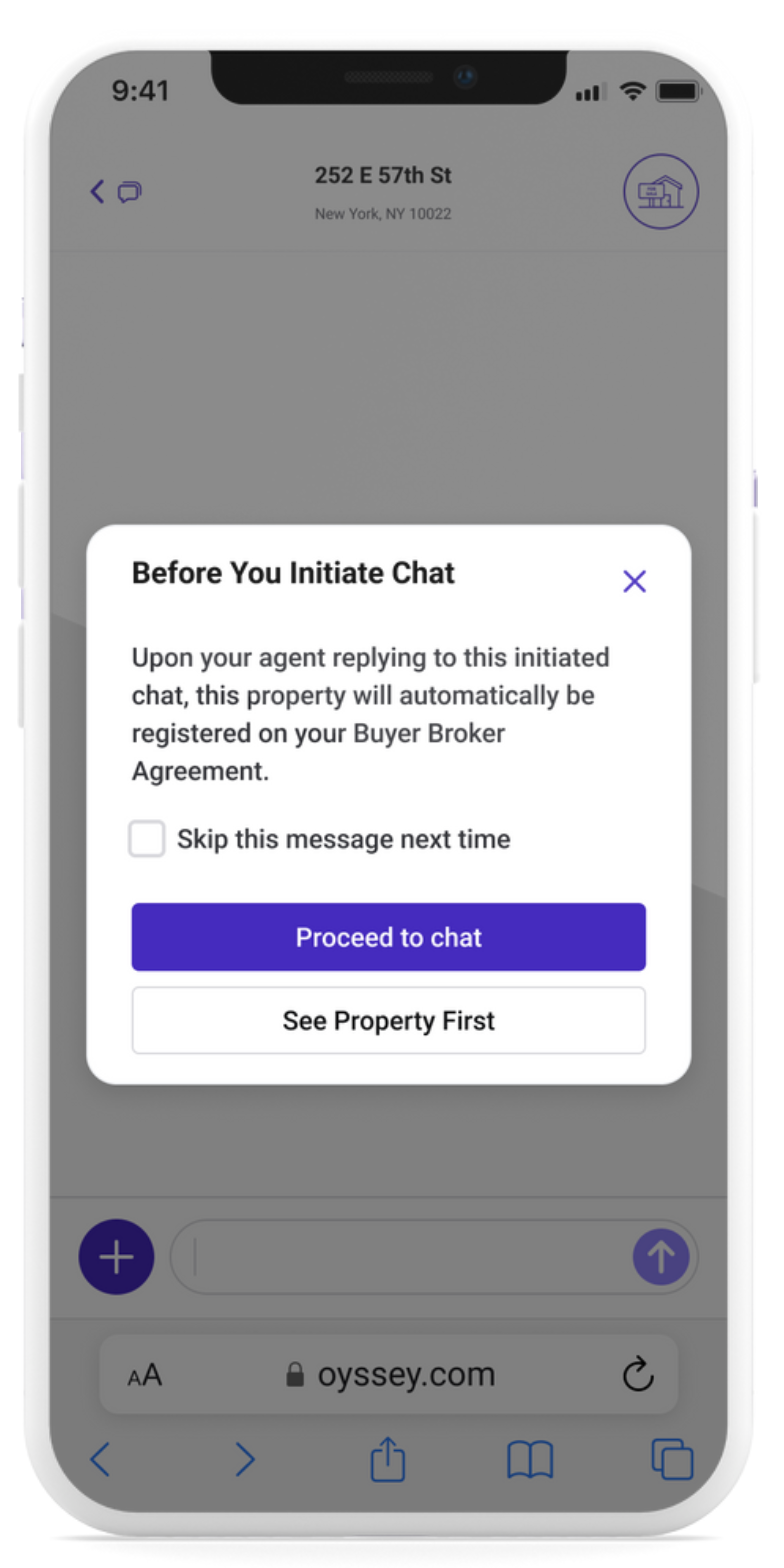Close the Before You Initiate Chat dialog
Viewport: 784px width, 1568px height.
634,581
